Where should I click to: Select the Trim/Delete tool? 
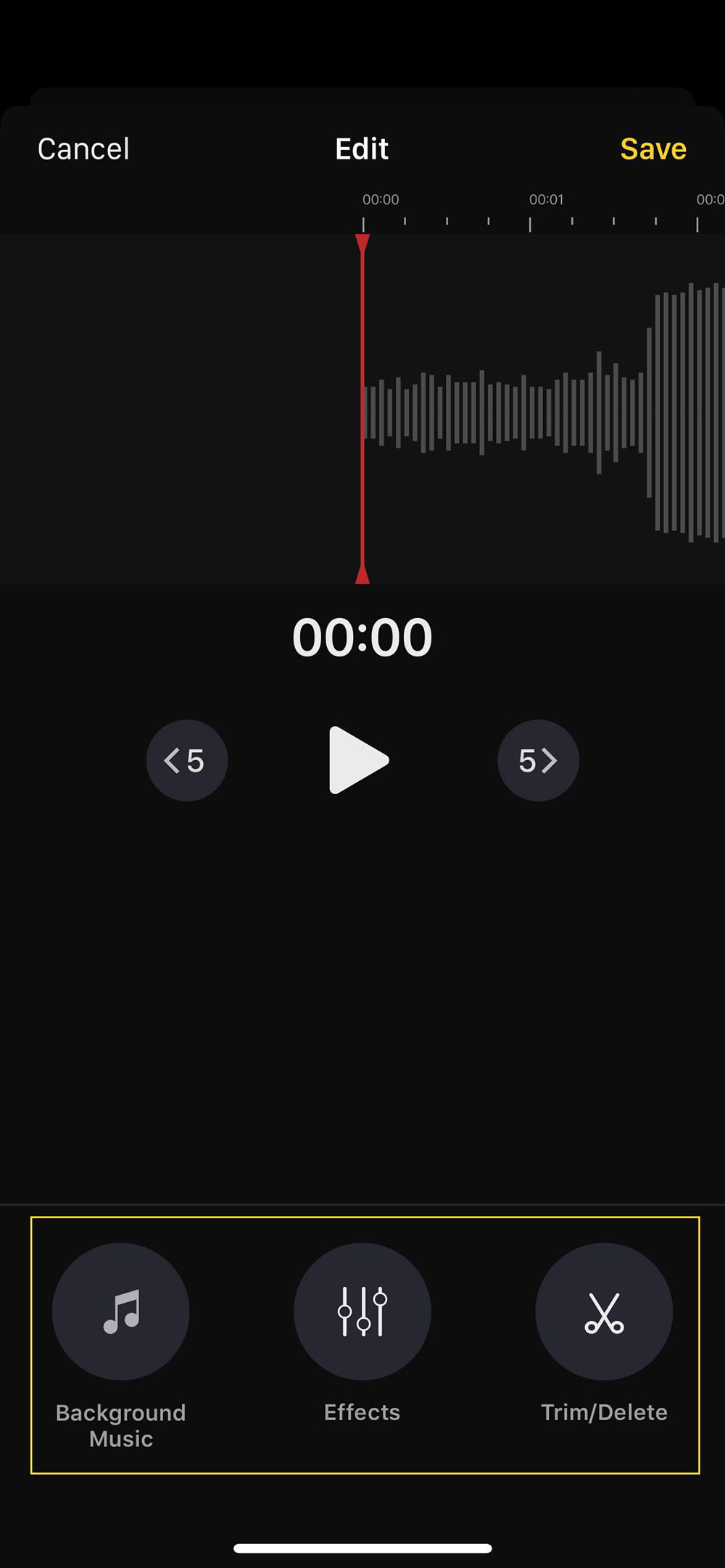coord(604,1311)
